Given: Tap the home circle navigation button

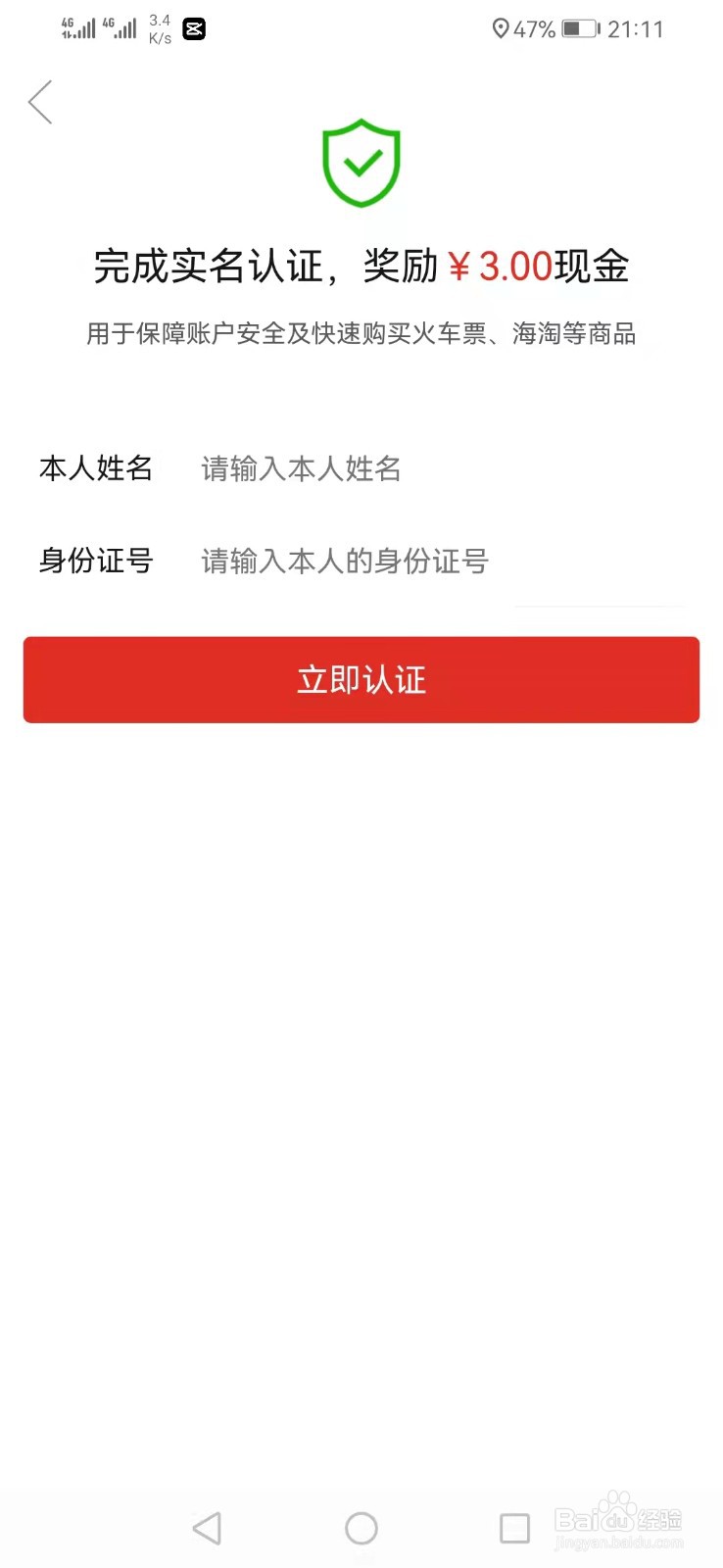Looking at the screenshot, I should pos(361,1527).
